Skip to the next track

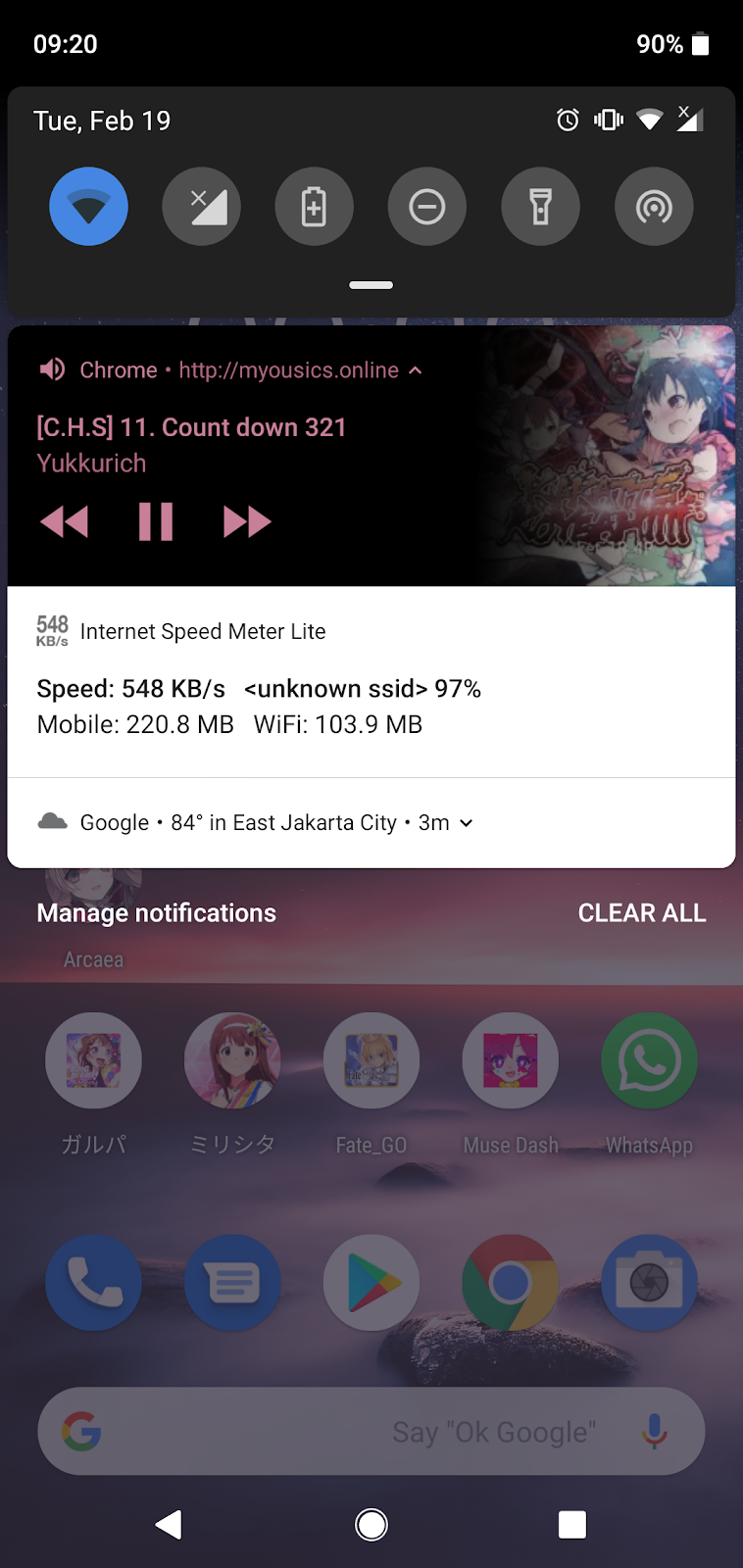click(x=247, y=521)
